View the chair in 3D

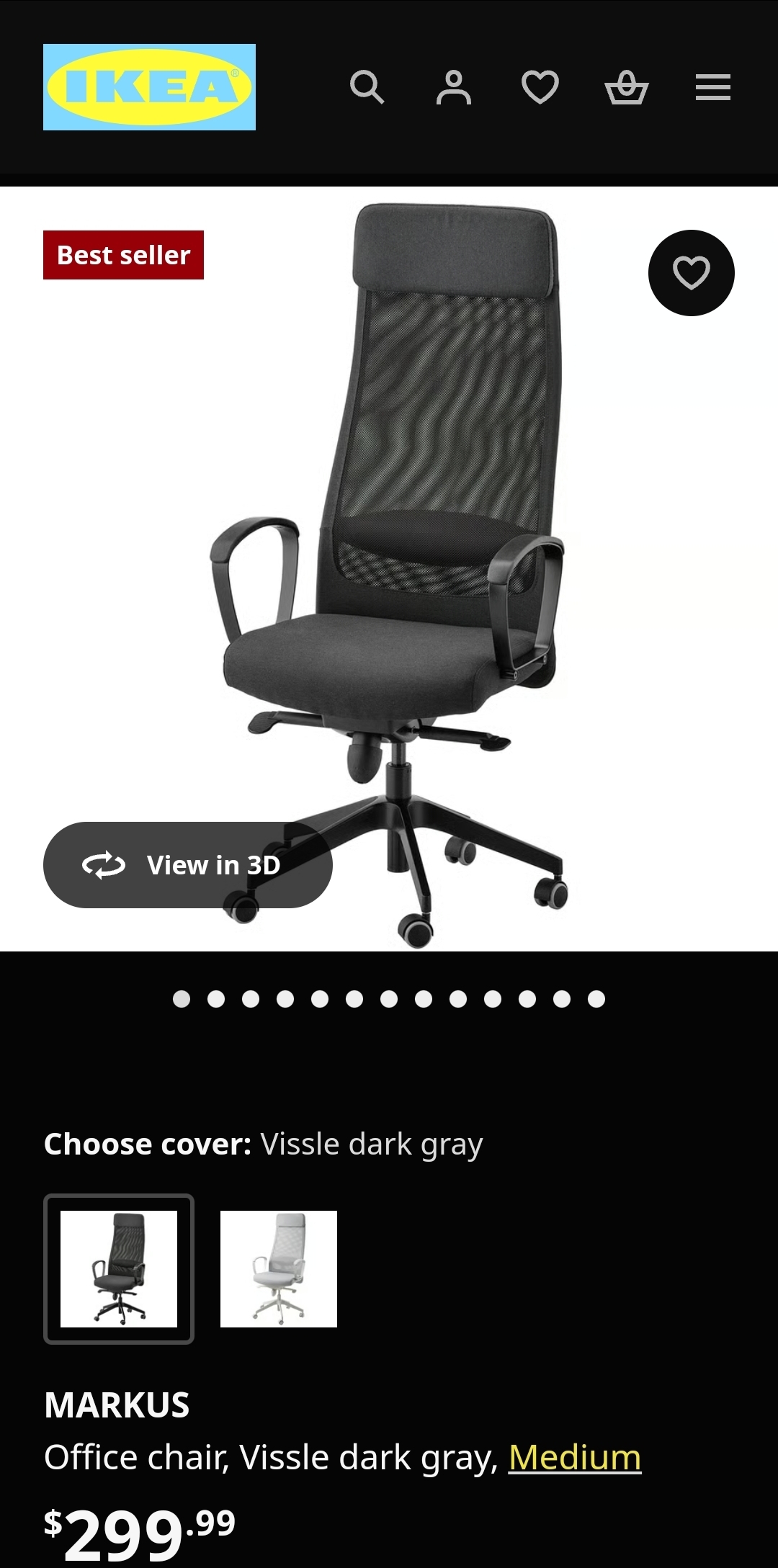[x=188, y=865]
